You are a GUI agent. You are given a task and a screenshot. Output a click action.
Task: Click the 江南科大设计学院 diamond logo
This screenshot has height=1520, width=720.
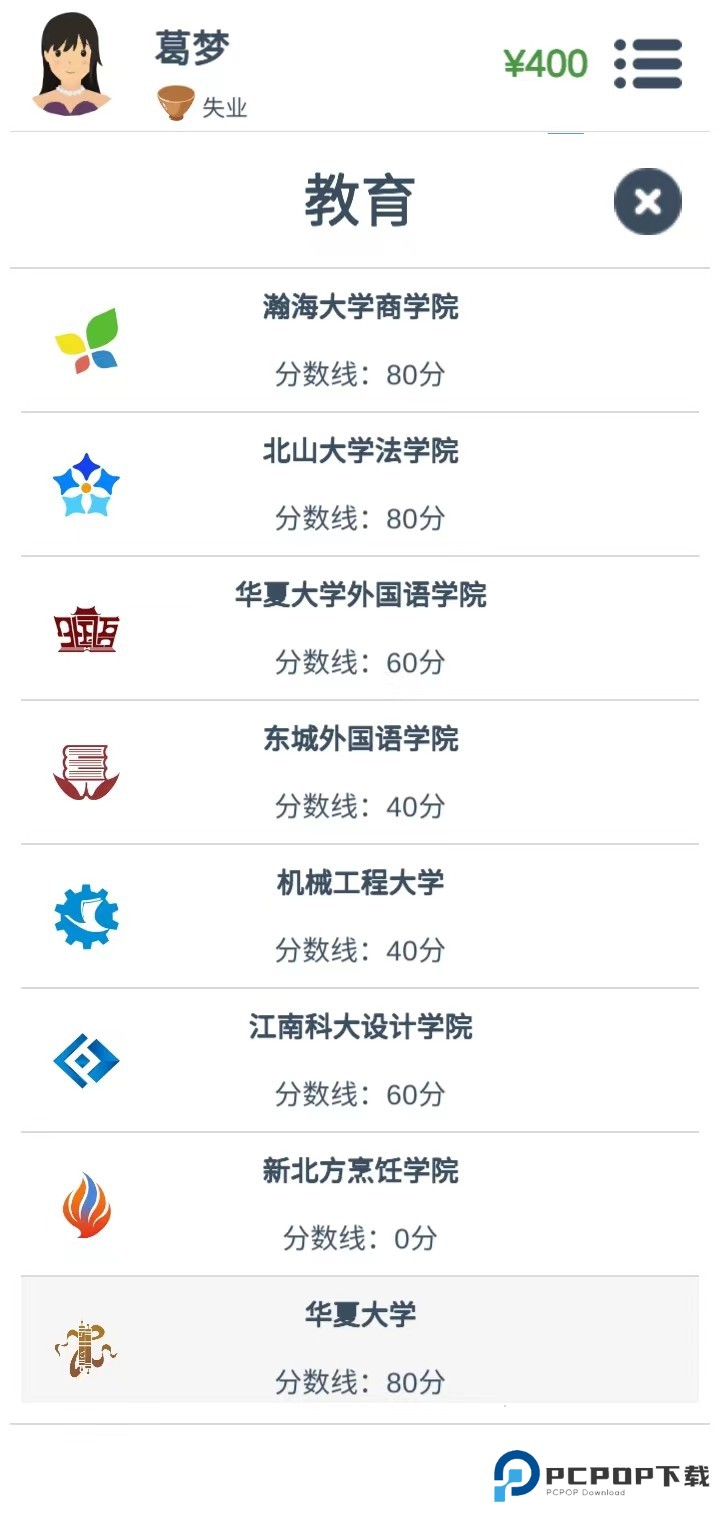point(88,1060)
